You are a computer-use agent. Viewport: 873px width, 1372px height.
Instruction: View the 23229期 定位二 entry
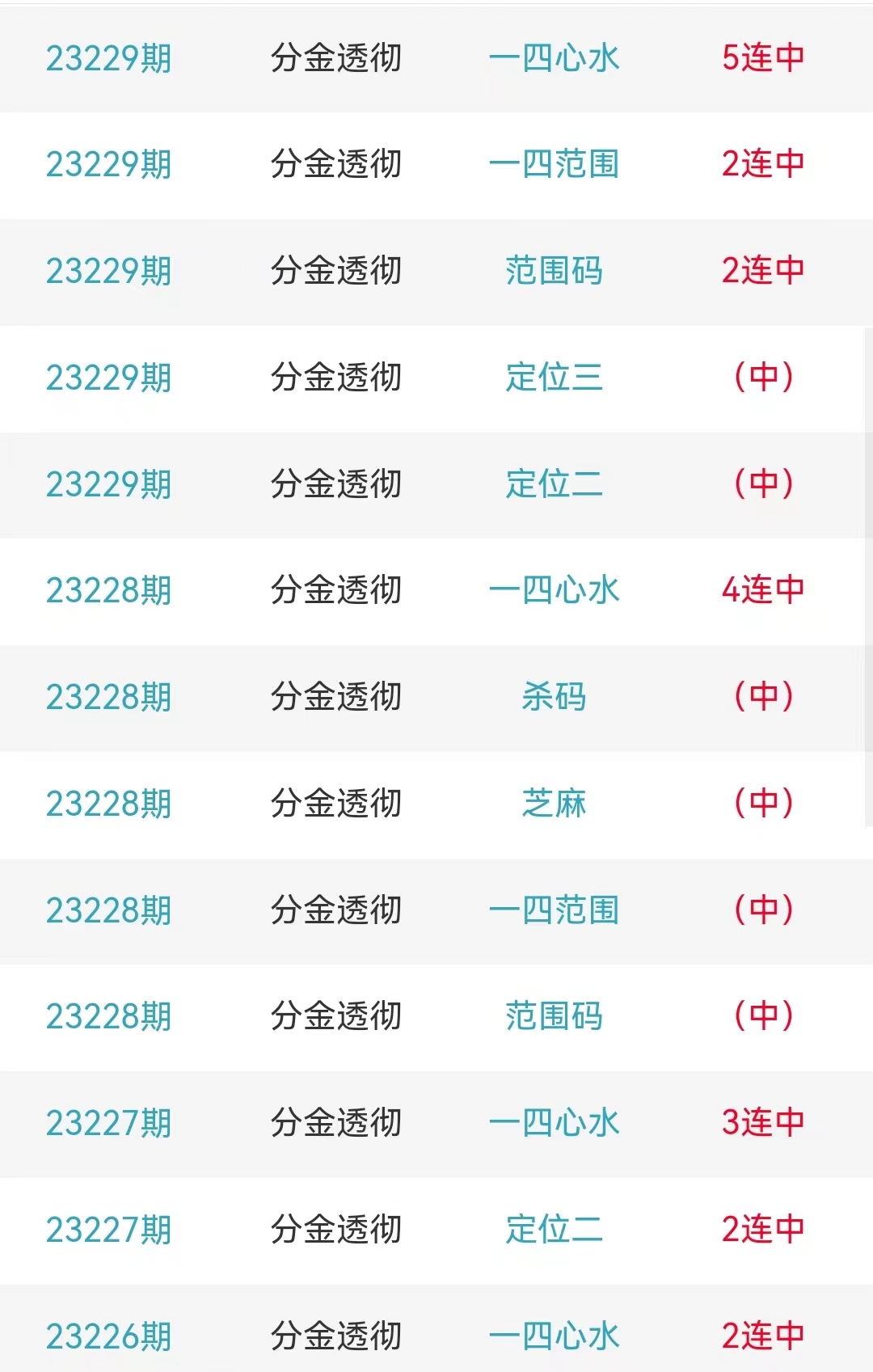[554, 484]
